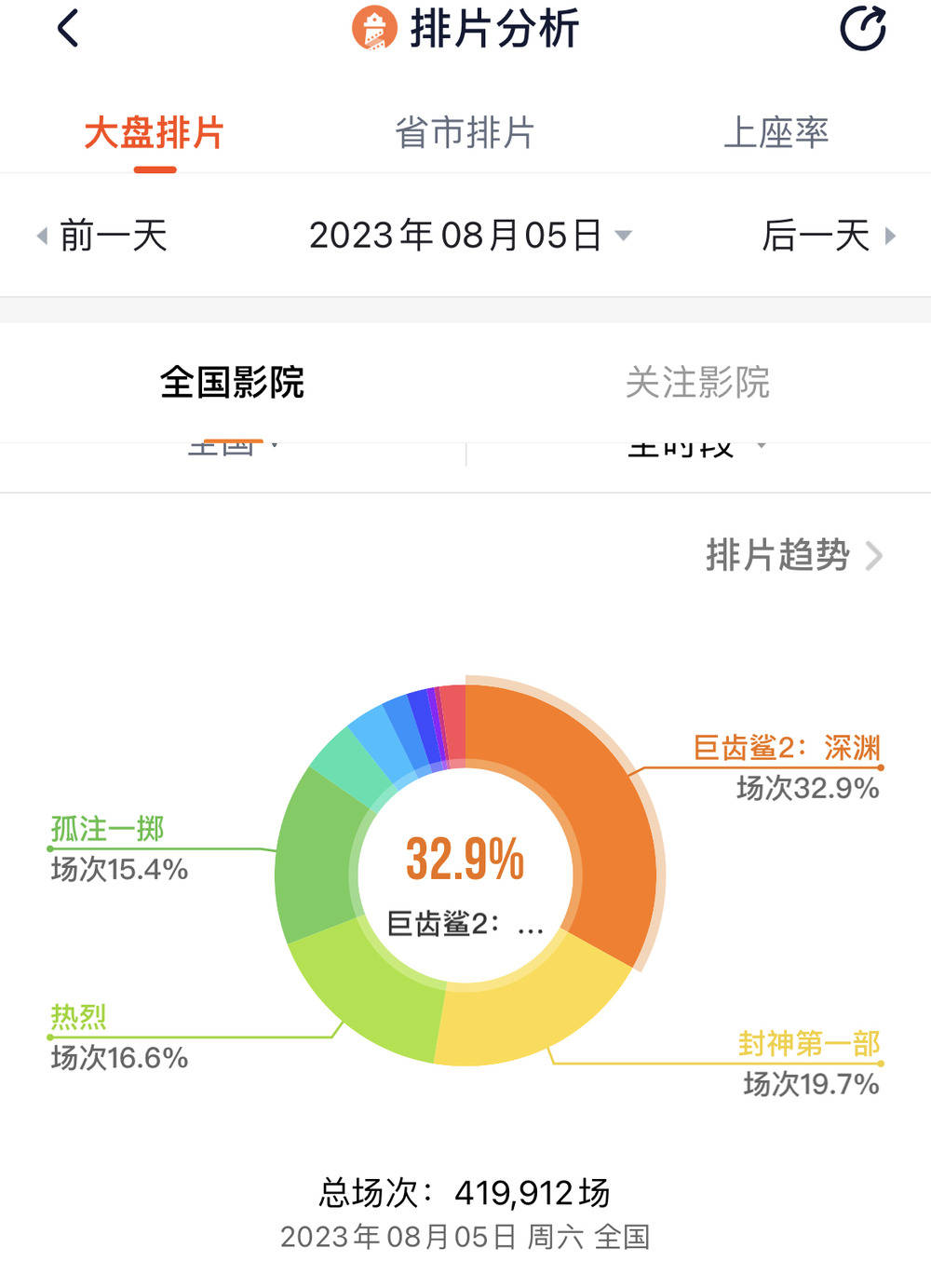Screen dimensions: 931x1288
Task: Select the 全国影院 tab
Action: [x=232, y=382]
